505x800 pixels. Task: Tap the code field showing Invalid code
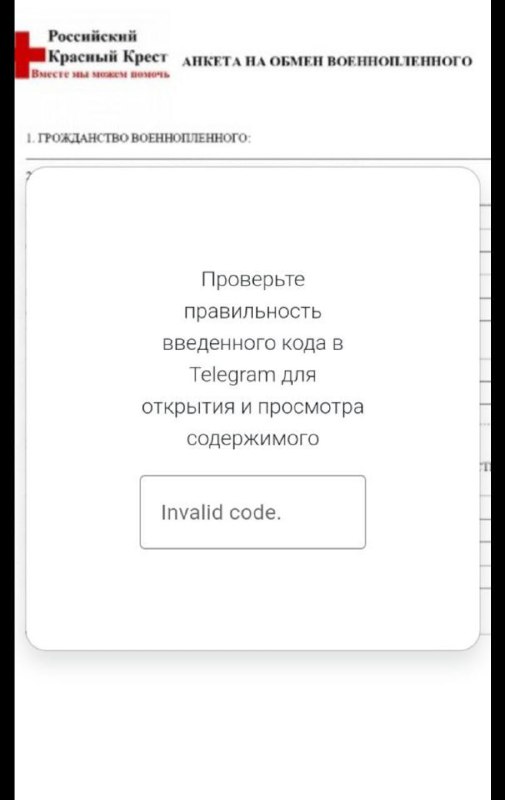click(252, 512)
